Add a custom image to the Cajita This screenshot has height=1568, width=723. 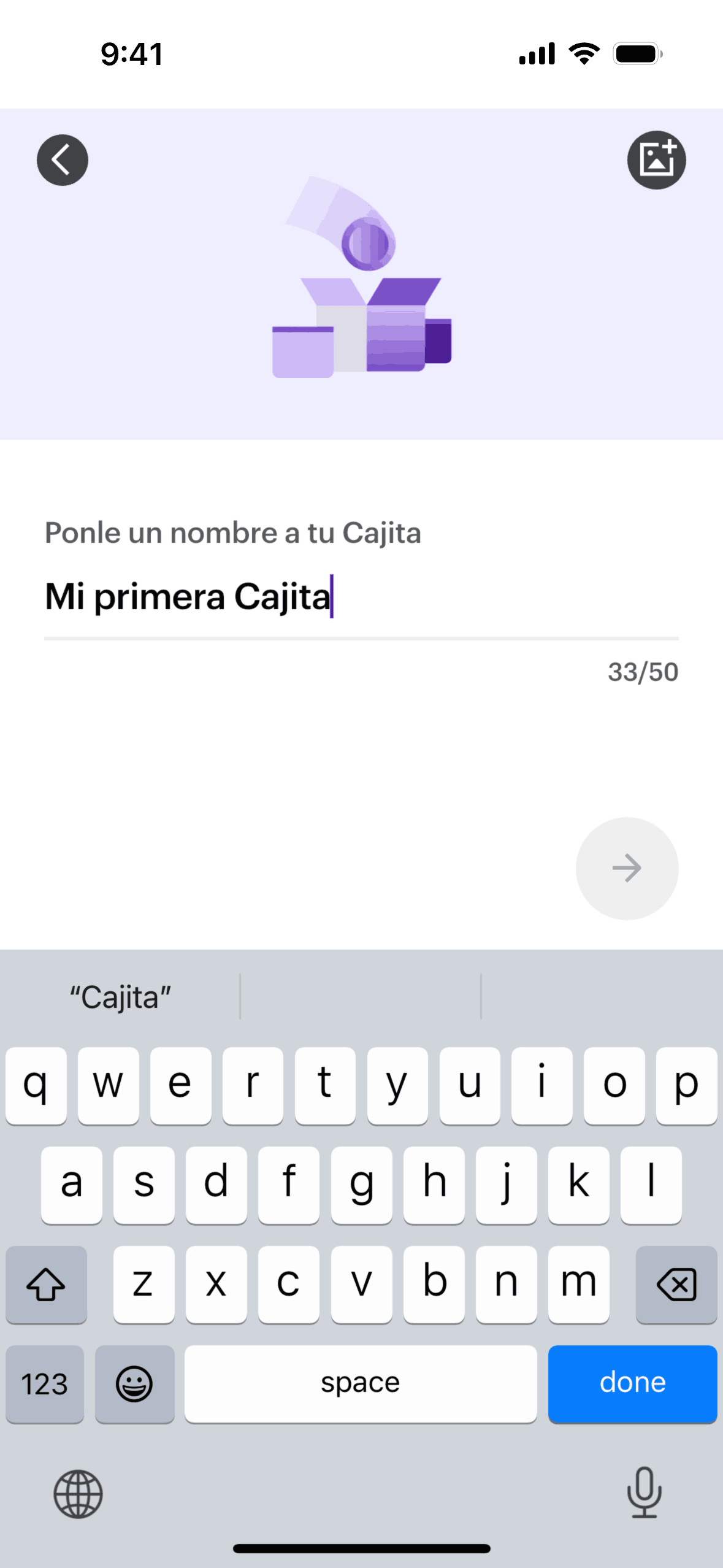click(x=656, y=160)
